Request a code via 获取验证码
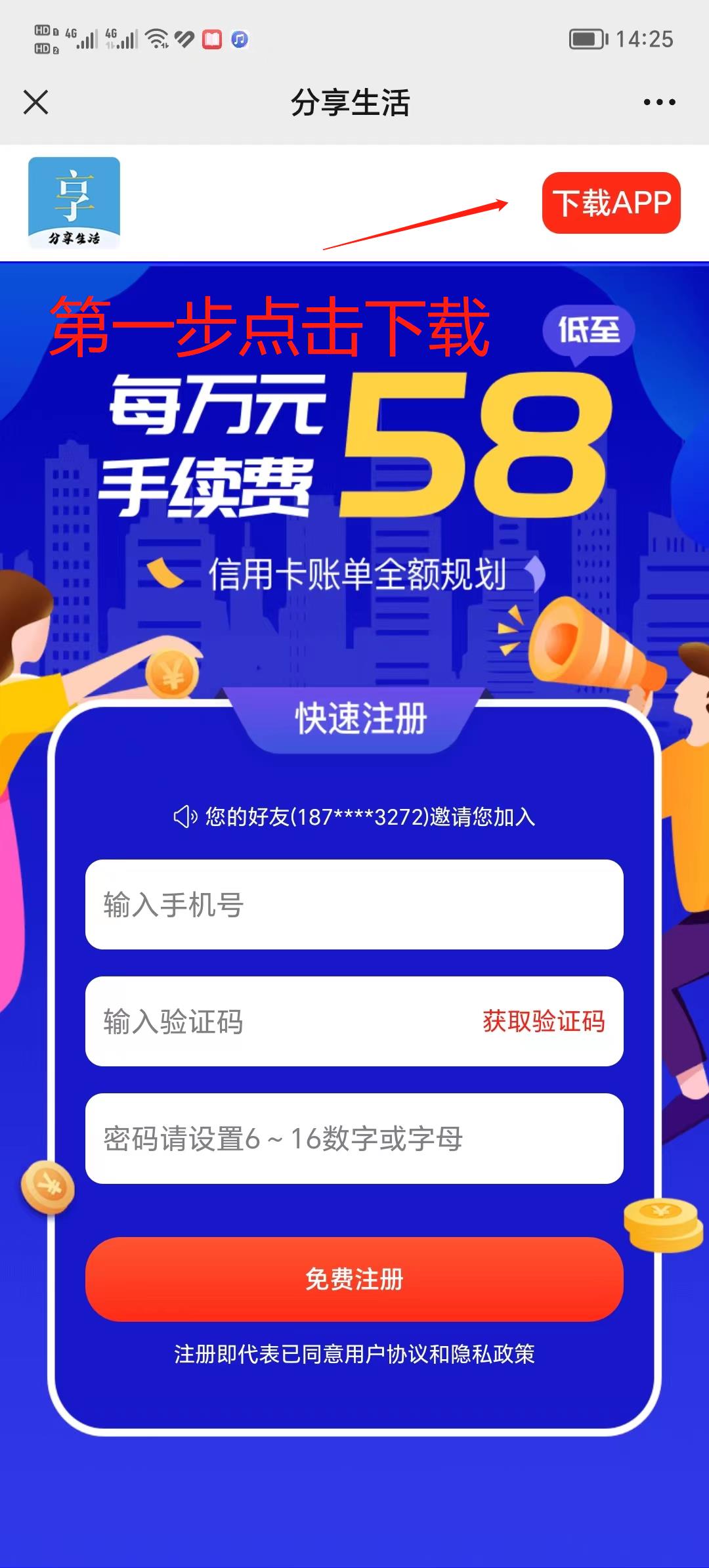The width and height of the screenshot is (709, 1568). [x=543, y=1021]
